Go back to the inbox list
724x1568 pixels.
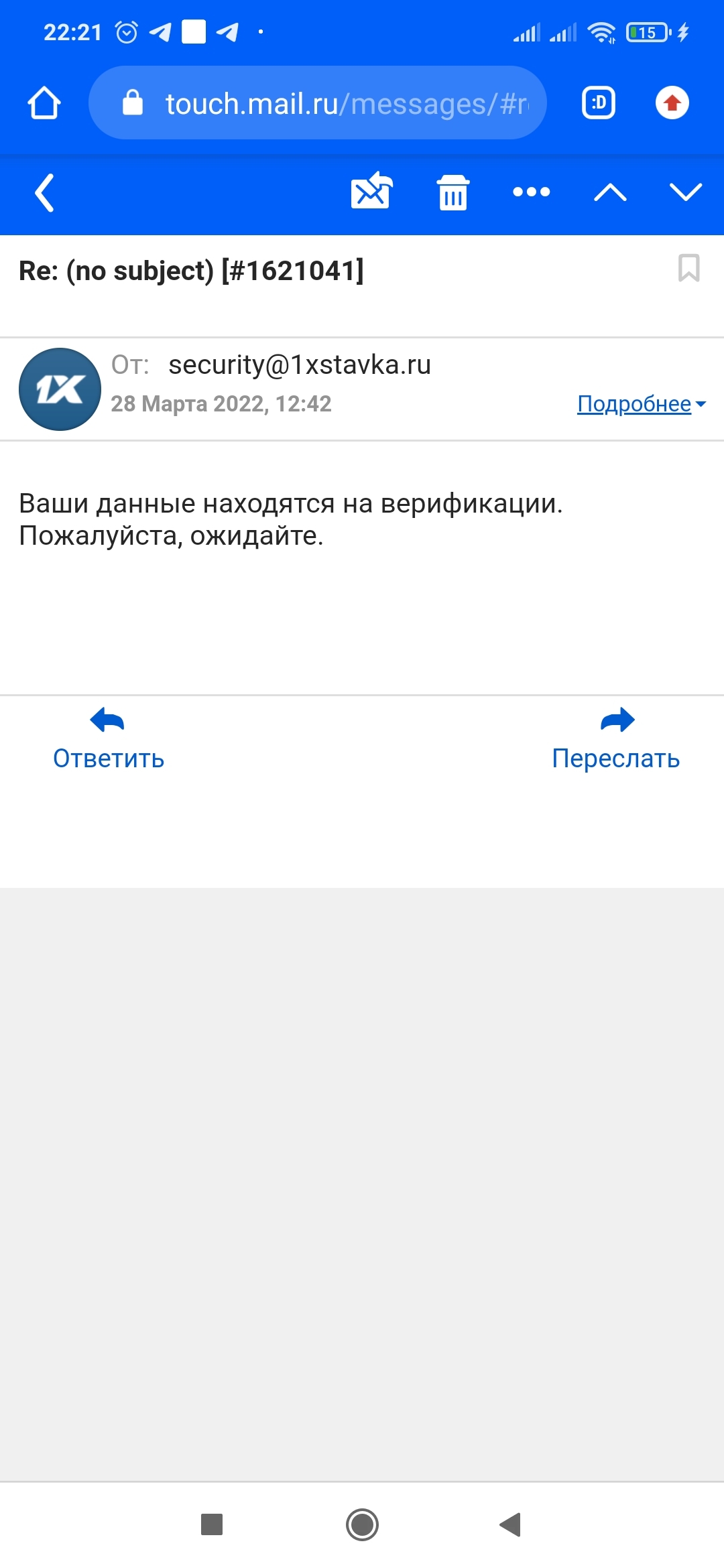44,193
